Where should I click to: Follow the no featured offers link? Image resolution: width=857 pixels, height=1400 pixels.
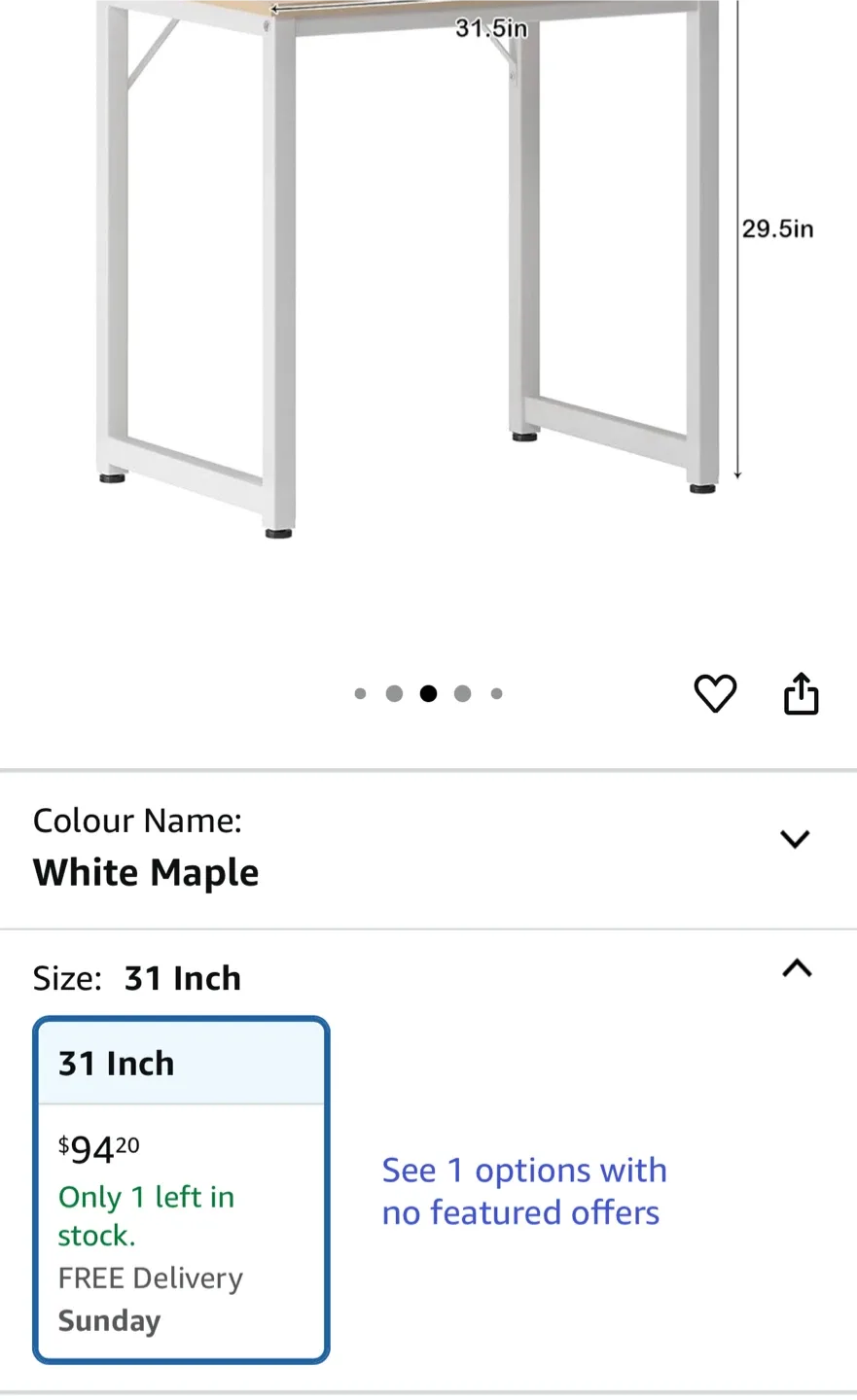tap(524, 1191)
